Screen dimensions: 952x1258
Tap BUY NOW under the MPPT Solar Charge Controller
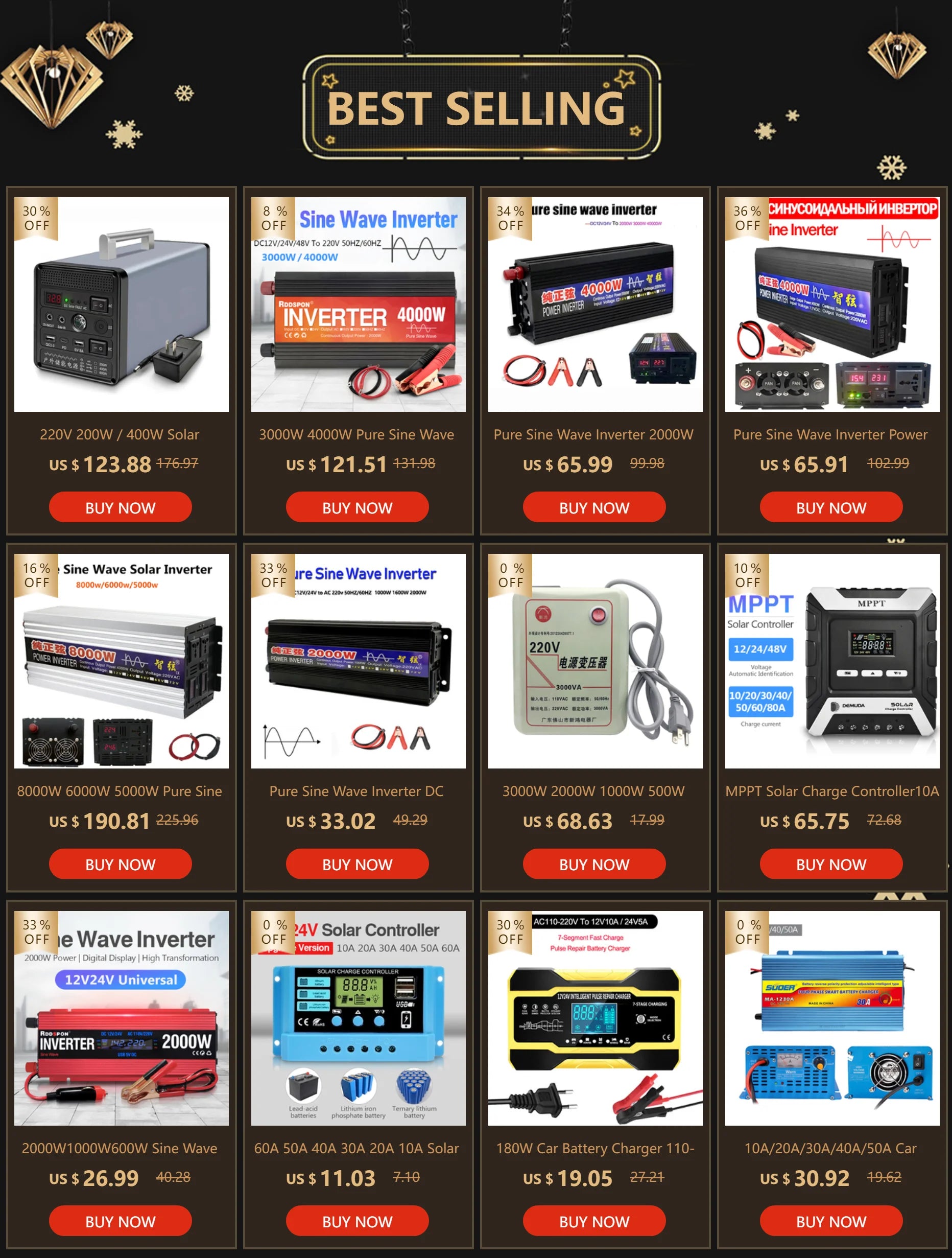[831, 864]
